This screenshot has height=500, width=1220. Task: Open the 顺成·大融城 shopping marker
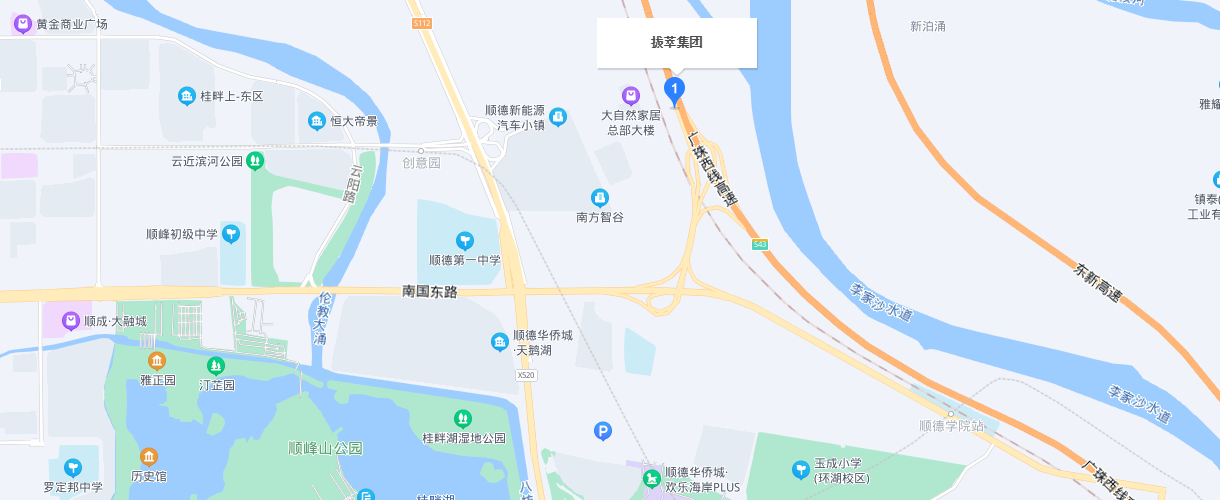(x=71, y=321)
